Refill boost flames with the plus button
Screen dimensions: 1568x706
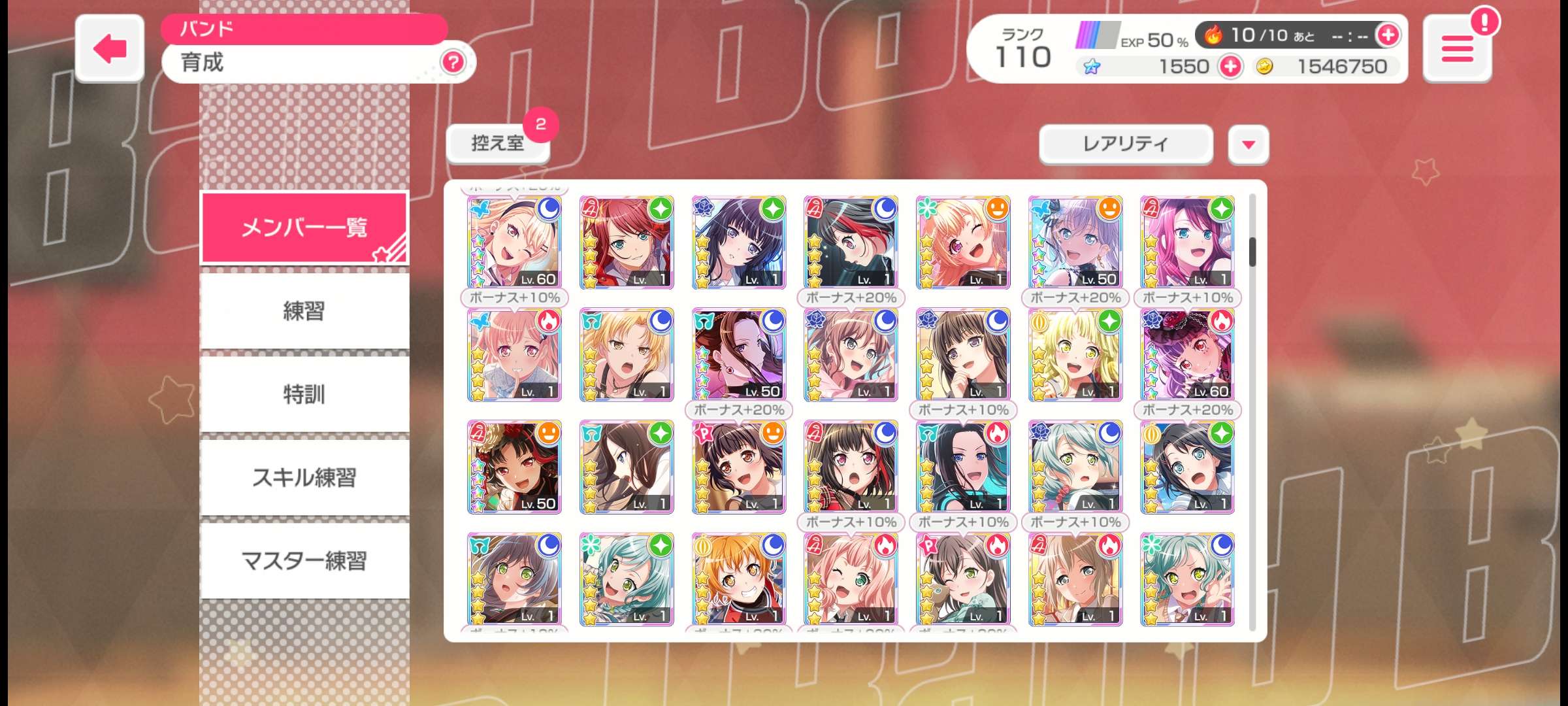click(1388, 35)
